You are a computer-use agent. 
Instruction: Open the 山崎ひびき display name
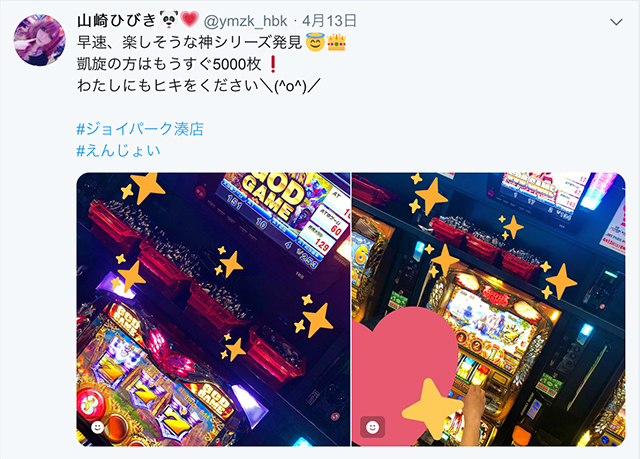tap(116, 21)
